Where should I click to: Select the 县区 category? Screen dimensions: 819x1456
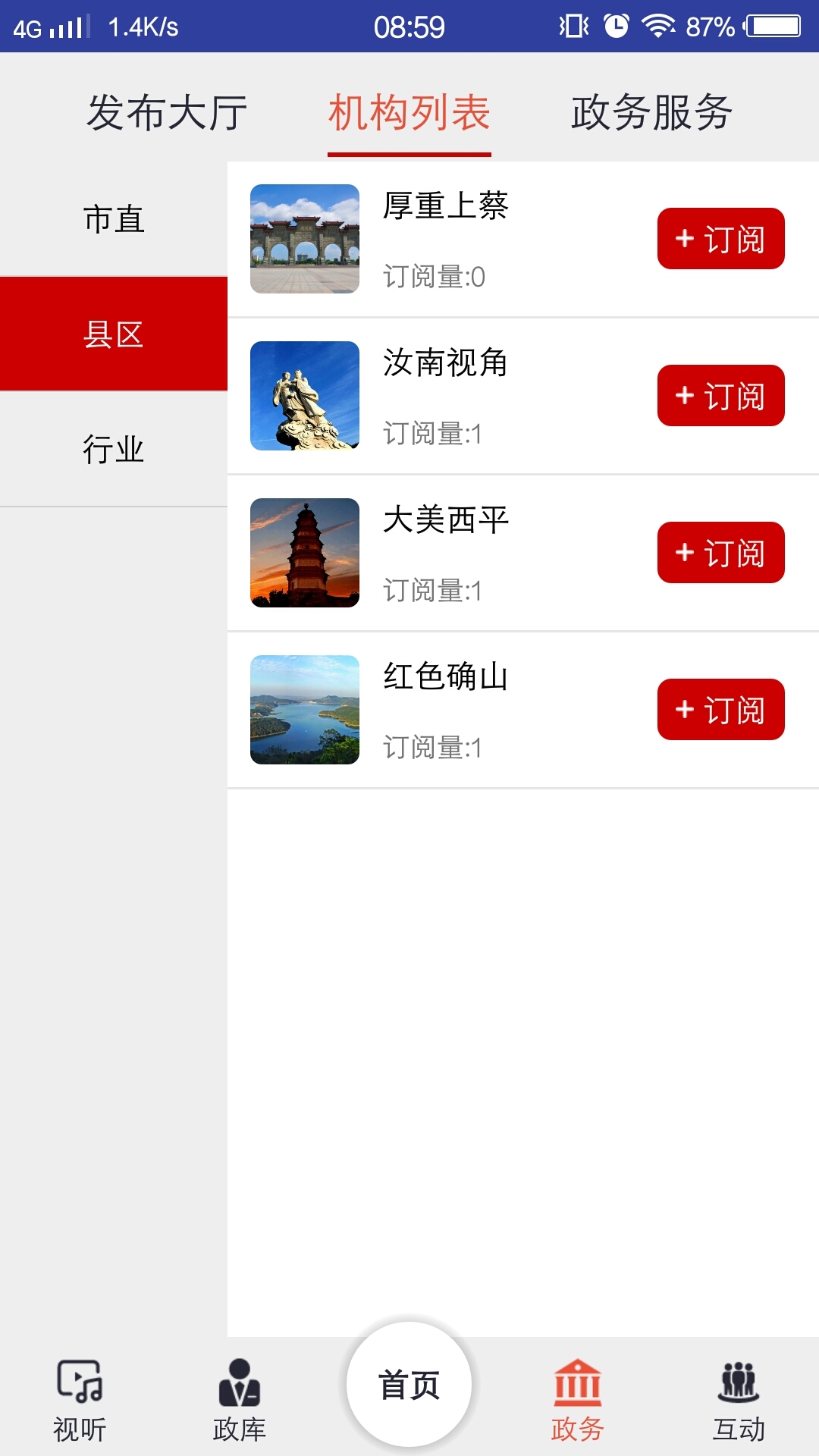click(x=114, y=334)
